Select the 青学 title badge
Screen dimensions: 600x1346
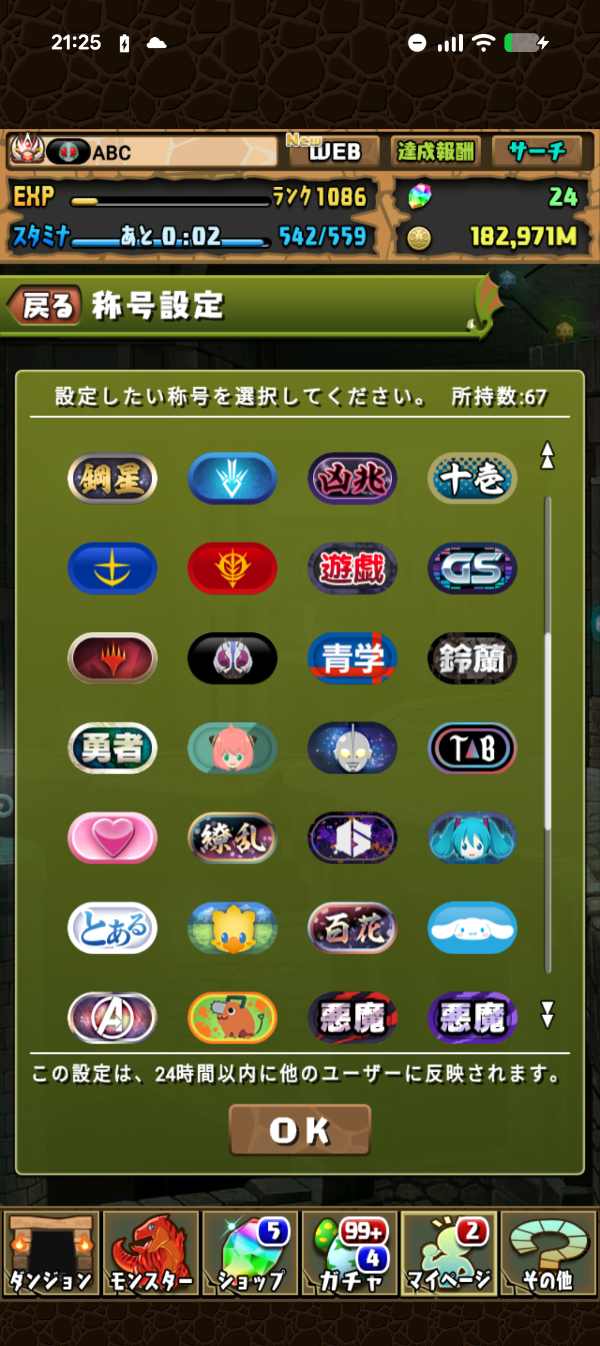pyautogui.click(x=352, y=658)
